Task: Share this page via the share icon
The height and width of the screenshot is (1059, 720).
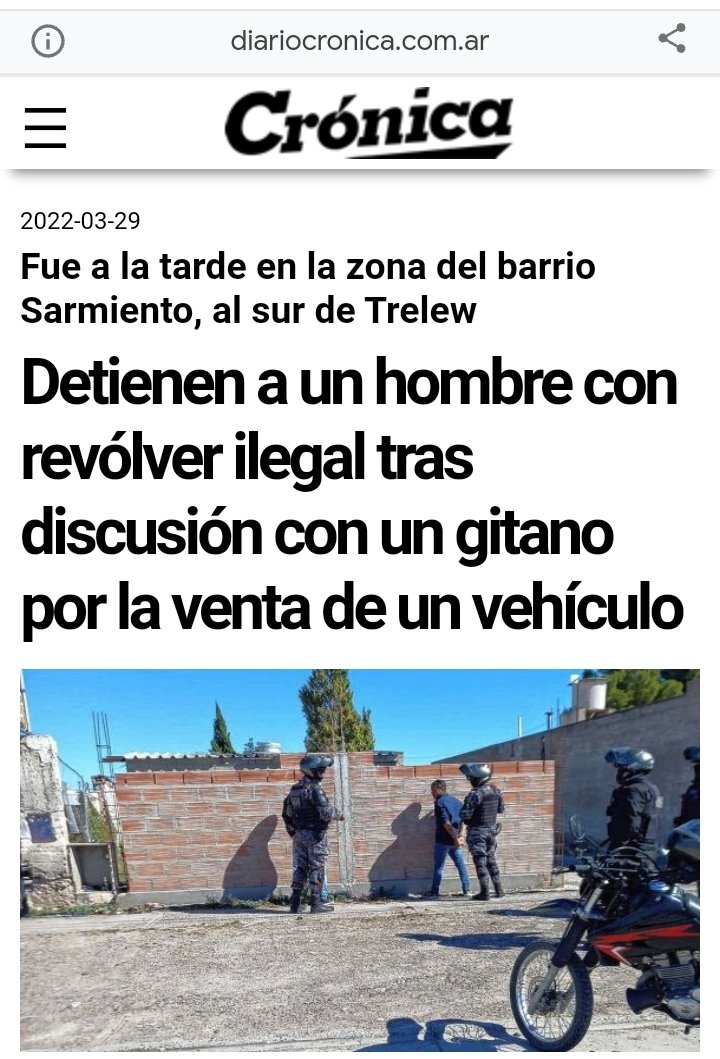Action: 672,39
